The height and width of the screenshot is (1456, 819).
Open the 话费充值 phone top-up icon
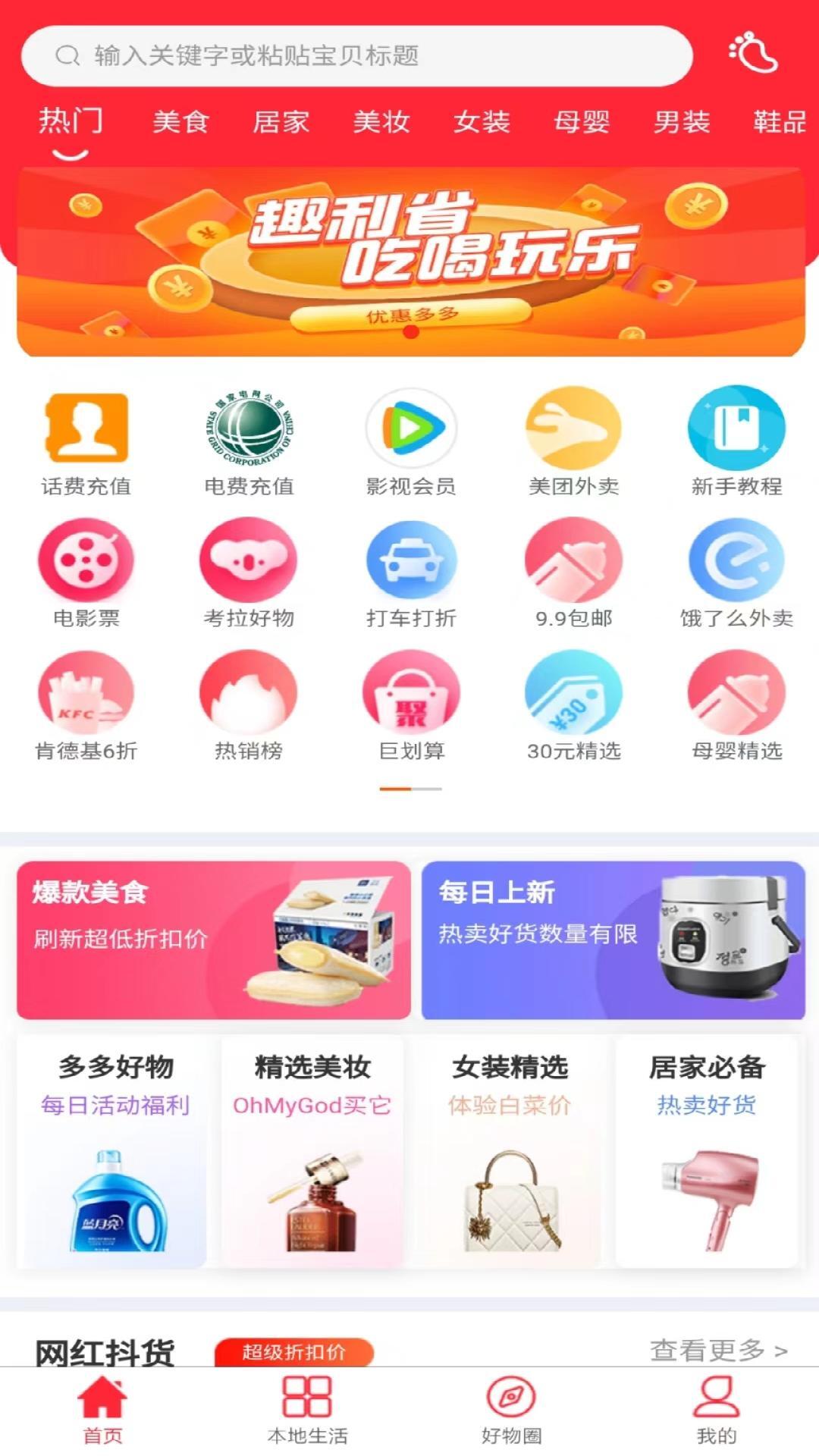coord(86,428)
